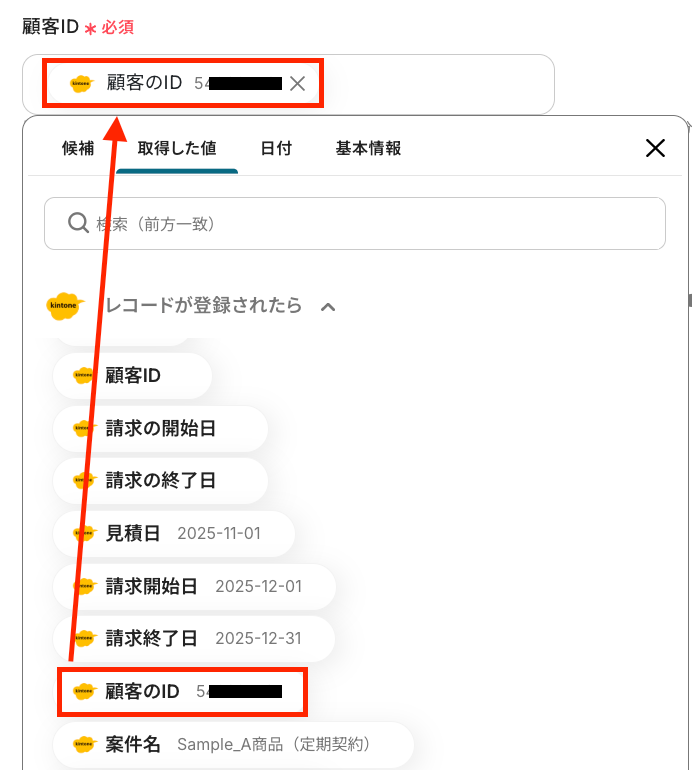This screenshot has height=770, width=692.
Task: Close the value picker panel
Action: (655, 149)
